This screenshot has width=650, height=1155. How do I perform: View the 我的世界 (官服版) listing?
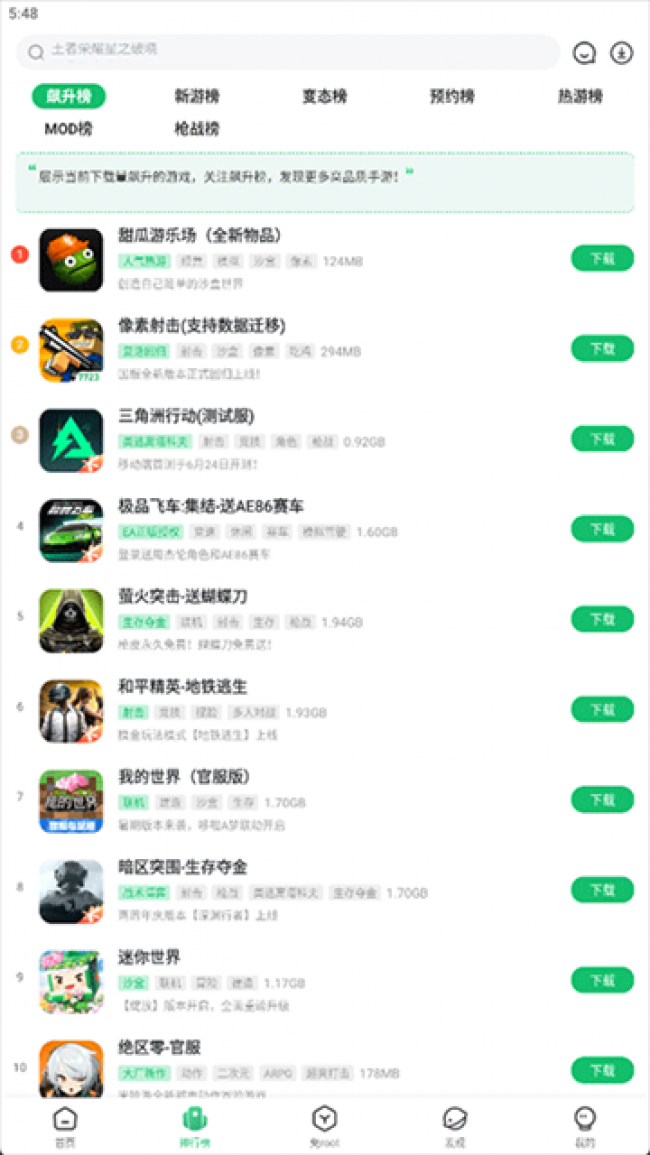point(184,777)
